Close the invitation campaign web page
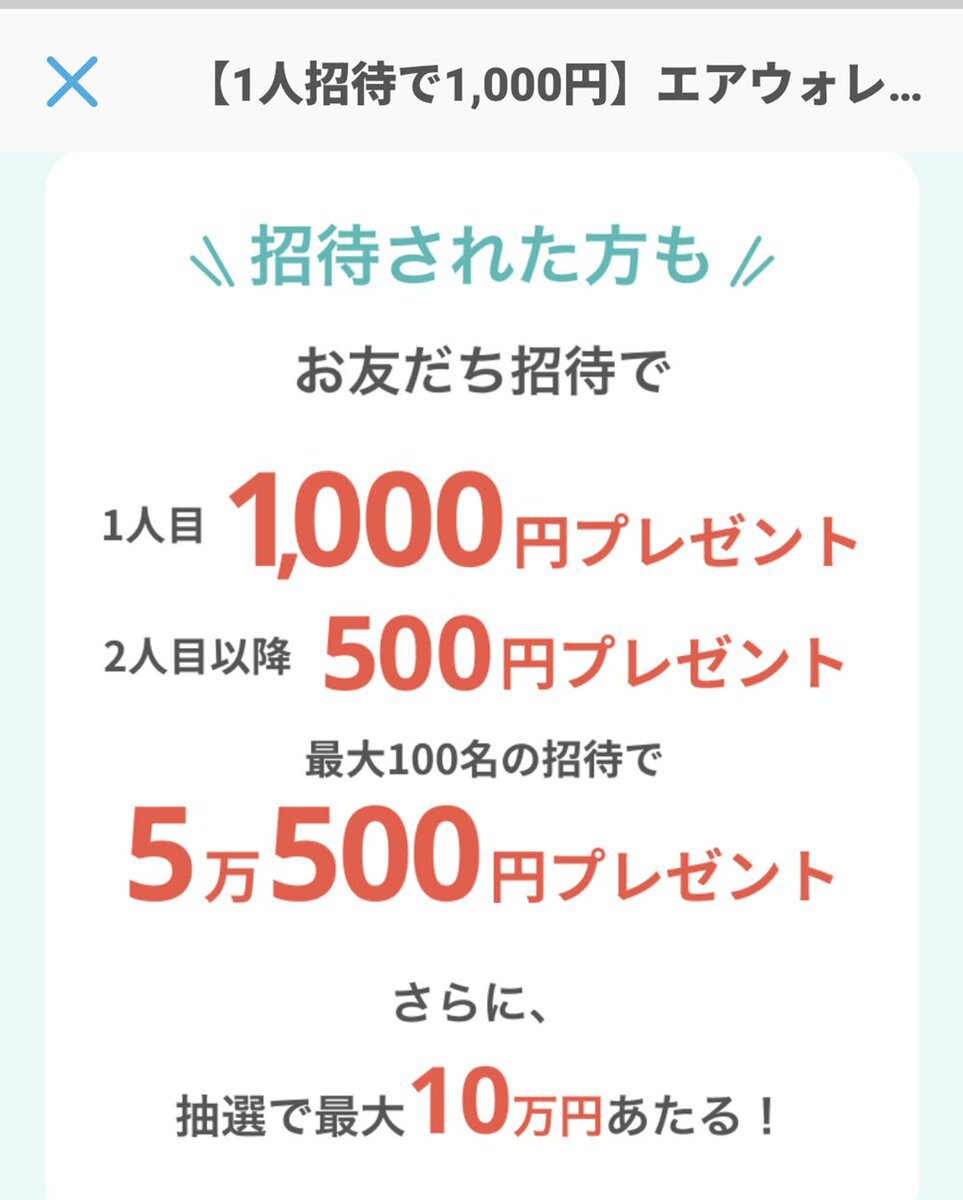 (x=72, y=82)
